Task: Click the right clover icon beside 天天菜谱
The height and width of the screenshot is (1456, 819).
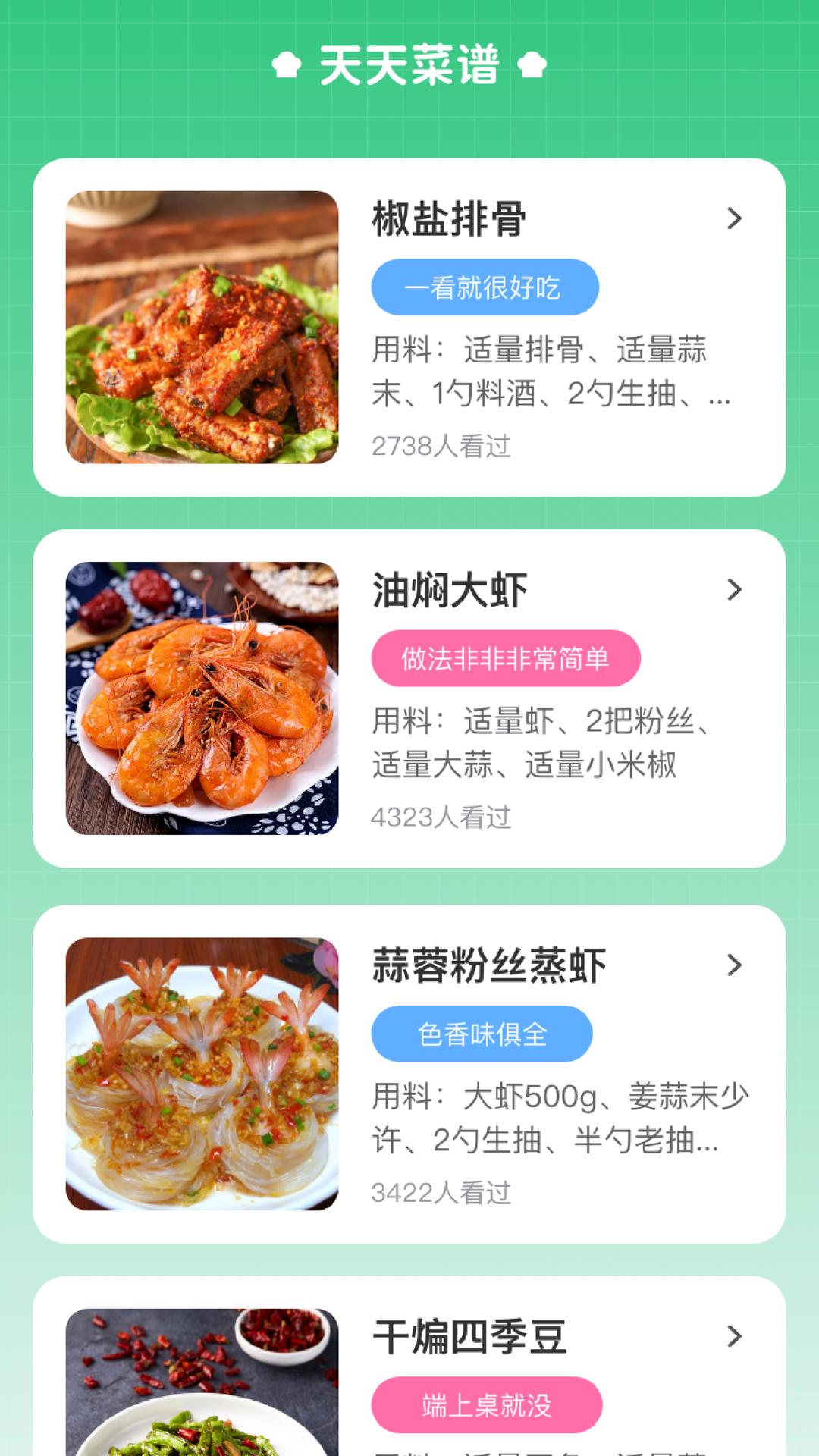Action: [x=533, y=67]
